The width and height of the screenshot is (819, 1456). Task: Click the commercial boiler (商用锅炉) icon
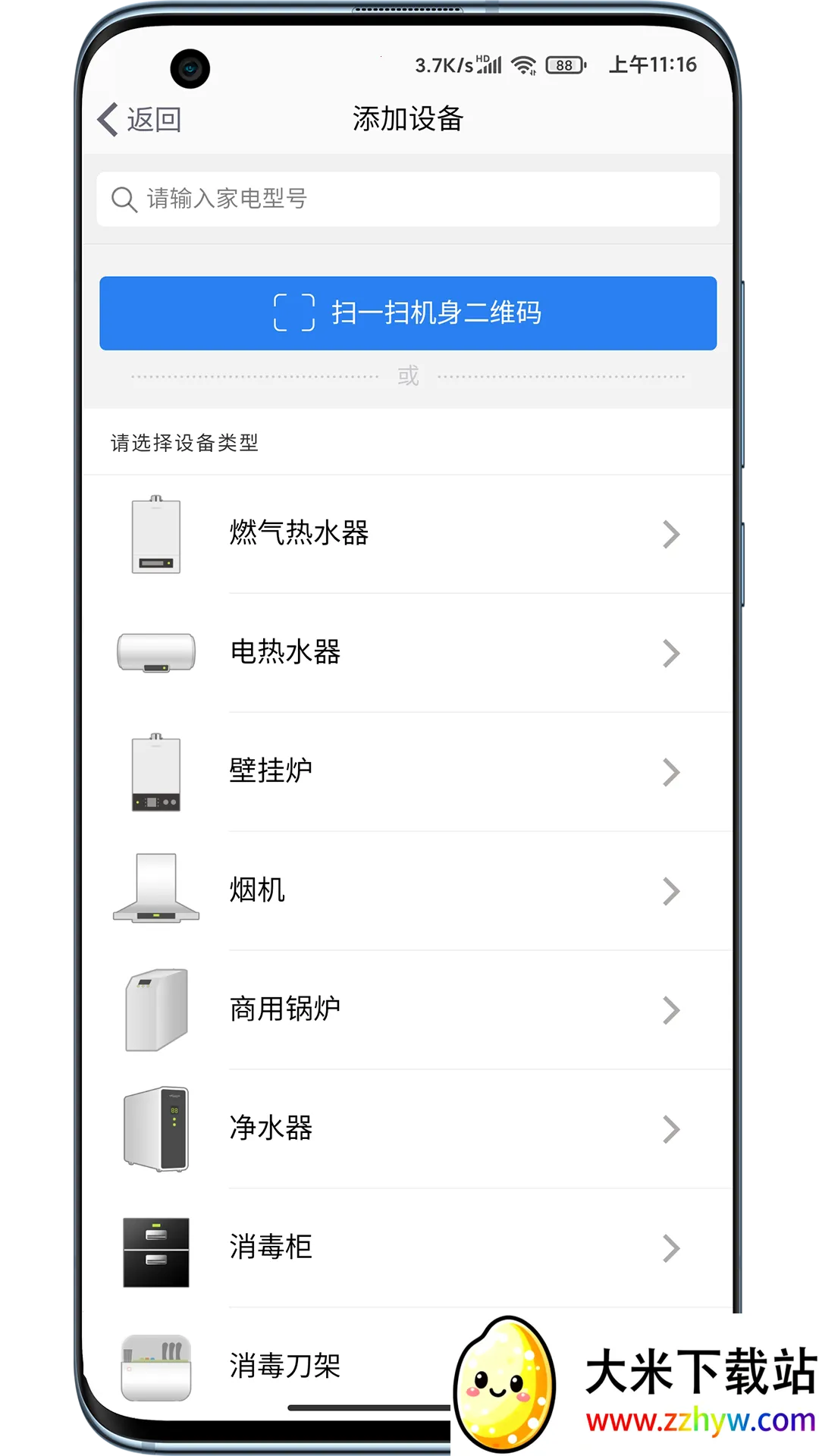(155, 1009)
